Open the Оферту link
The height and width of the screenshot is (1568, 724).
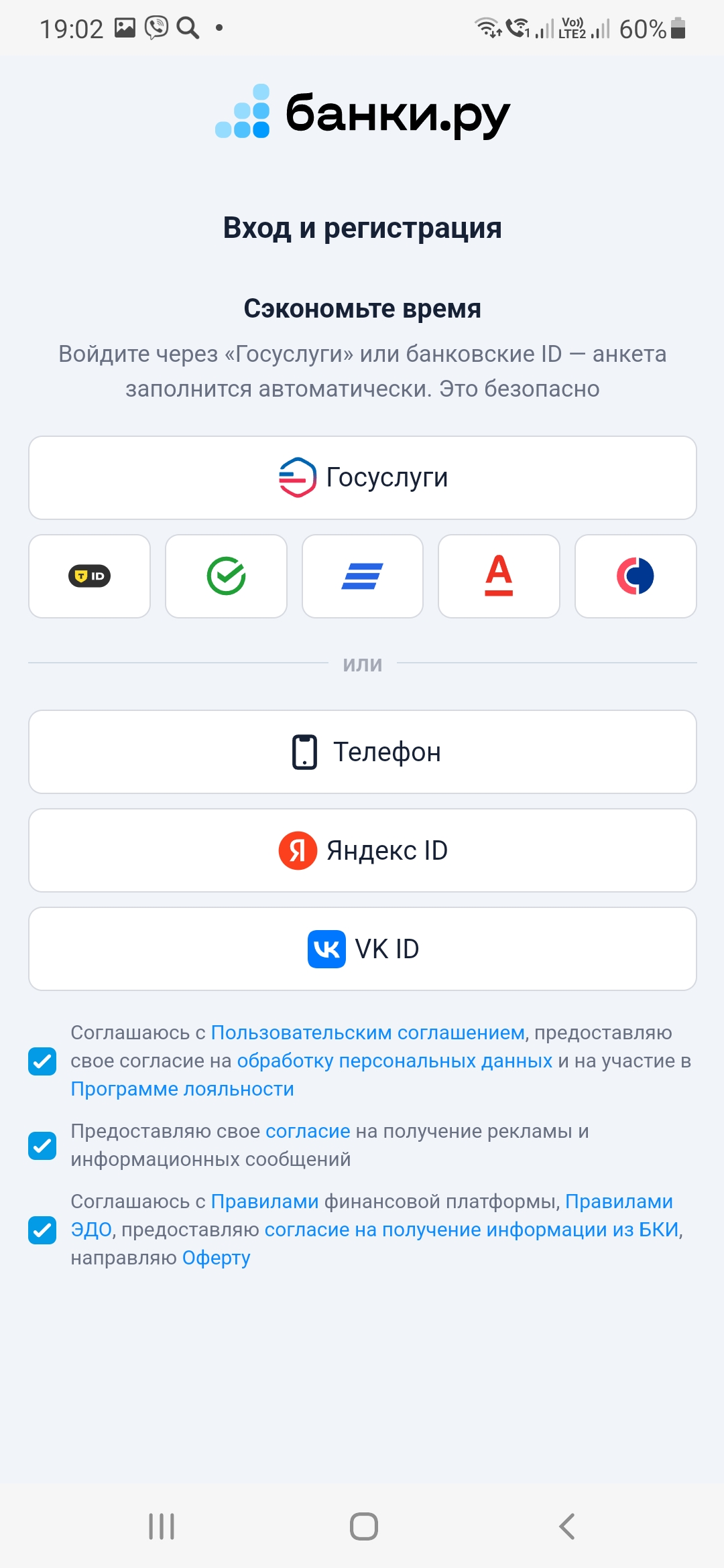pyautogui.click(x=216, y=1258)
